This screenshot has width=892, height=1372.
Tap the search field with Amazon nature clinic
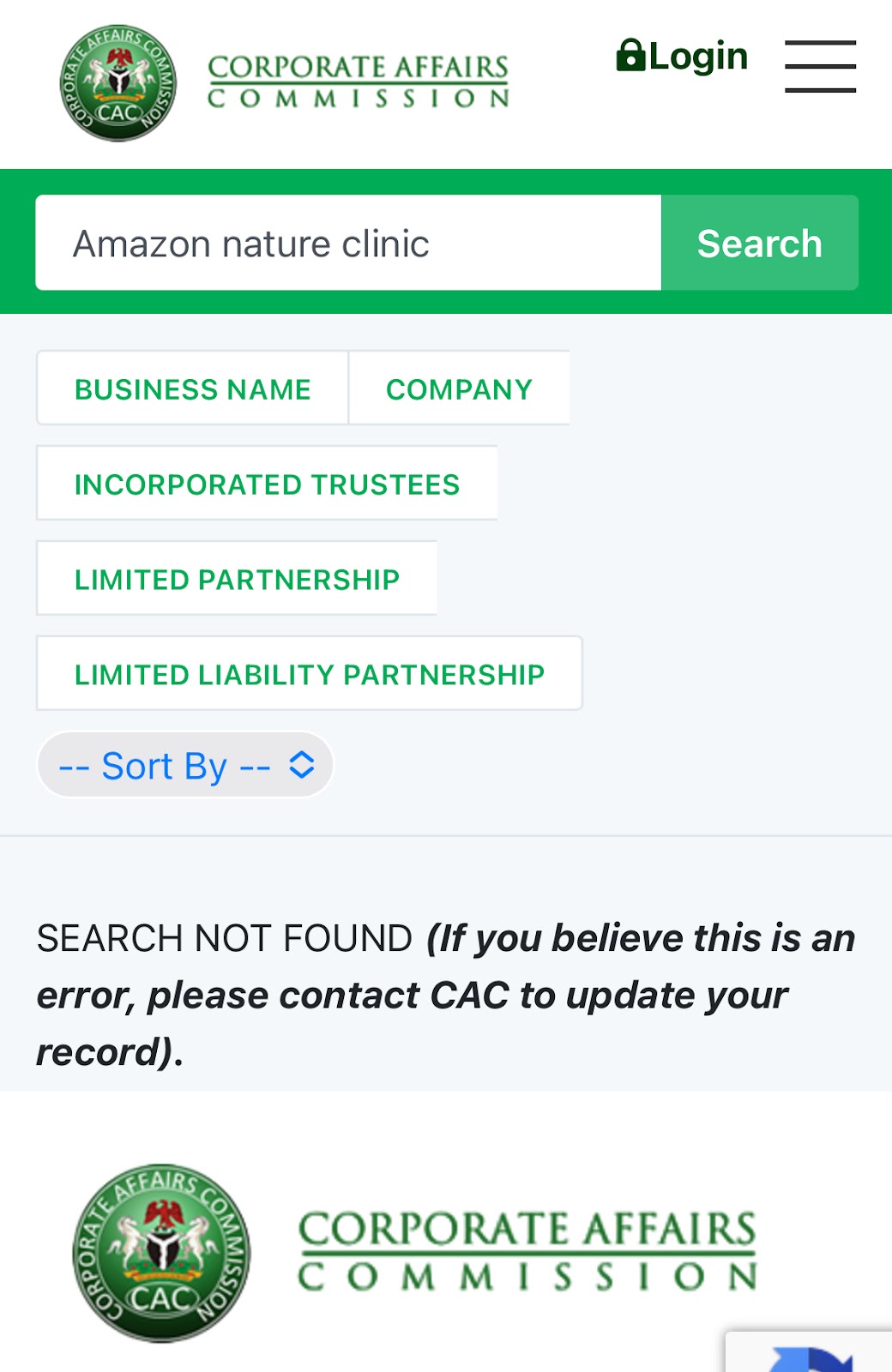pyautogui.click(x=347, y=244)
